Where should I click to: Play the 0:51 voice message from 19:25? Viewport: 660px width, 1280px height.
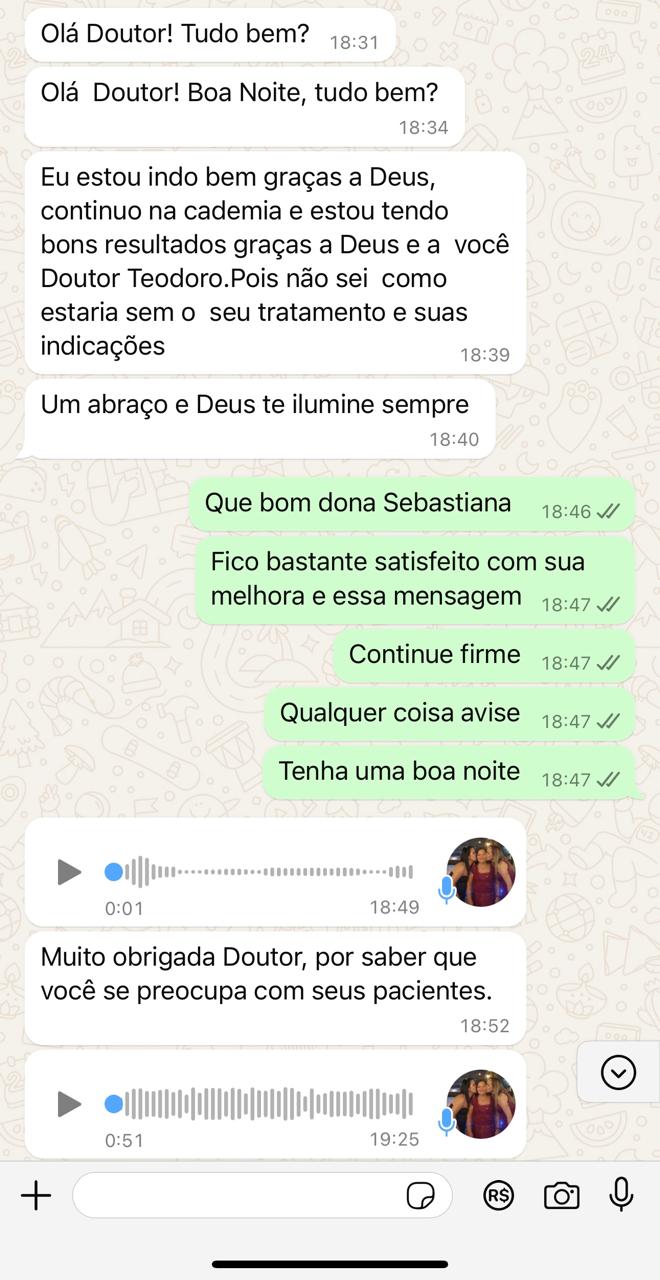pos(69,1104)
